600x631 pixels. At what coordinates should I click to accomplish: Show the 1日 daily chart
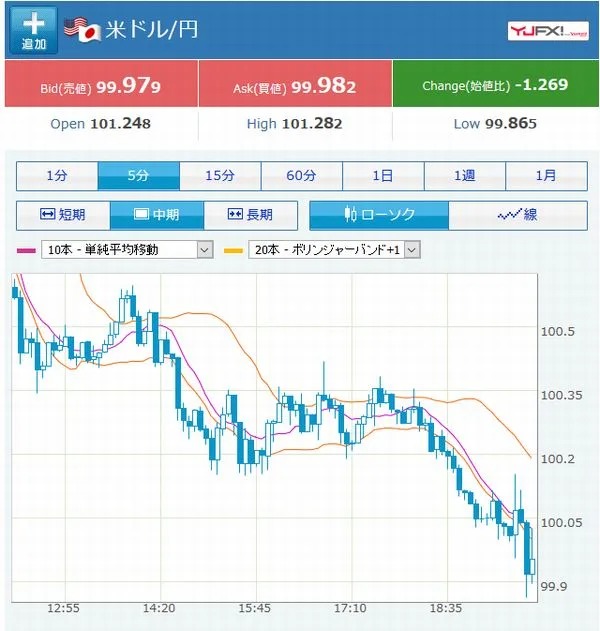pos(383,176)
